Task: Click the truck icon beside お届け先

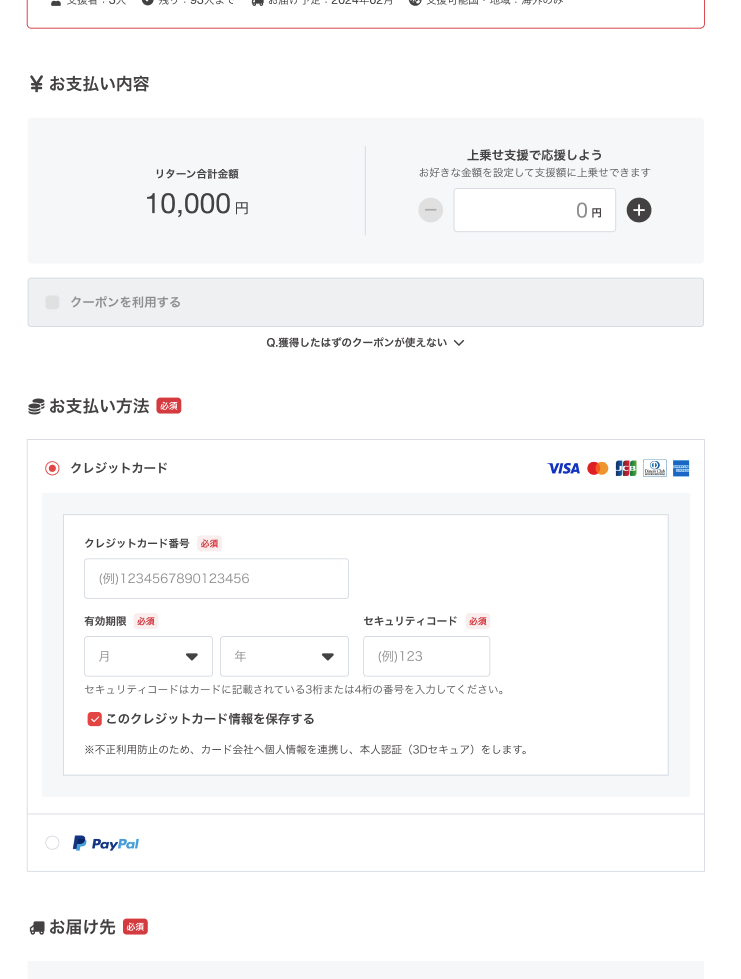Action: click(x=36, y=927)
